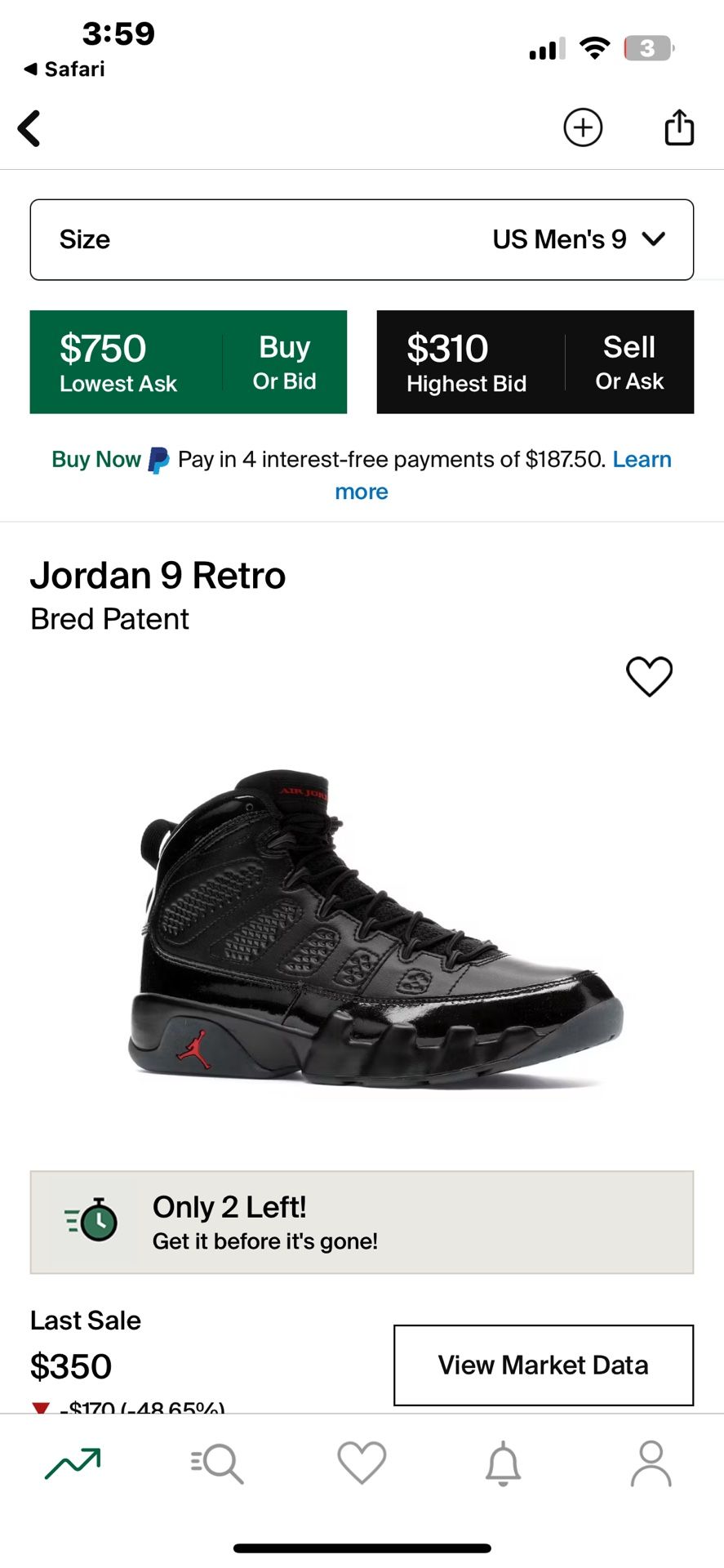724x1568 pixels.
Task: Open the Learn more link
Action: (x=640, y=459)
